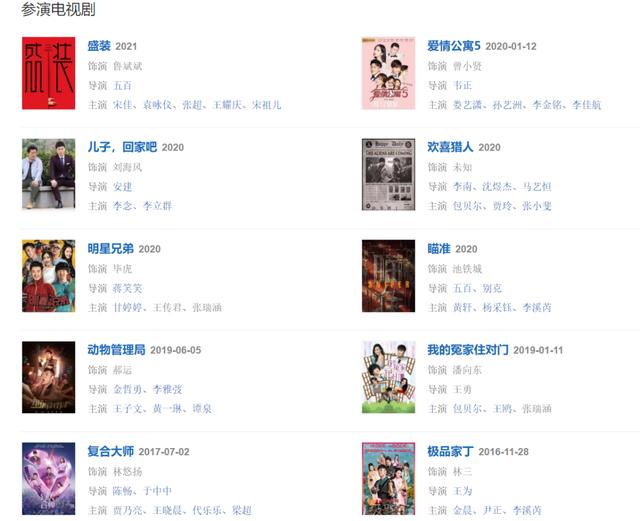
Task: Tap the 爱情公寓5 poster thumbnail
Action: (388, 74)
